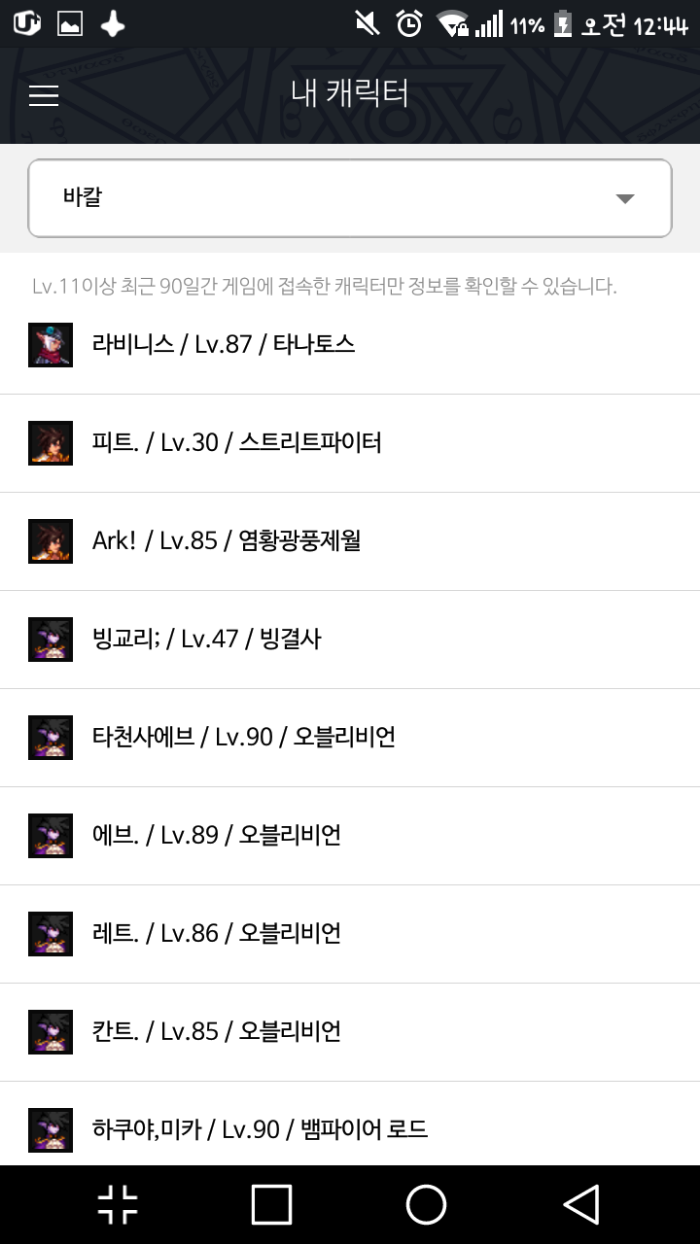View character 빙교리; Lv.47 빙결사

click(206, 639)
